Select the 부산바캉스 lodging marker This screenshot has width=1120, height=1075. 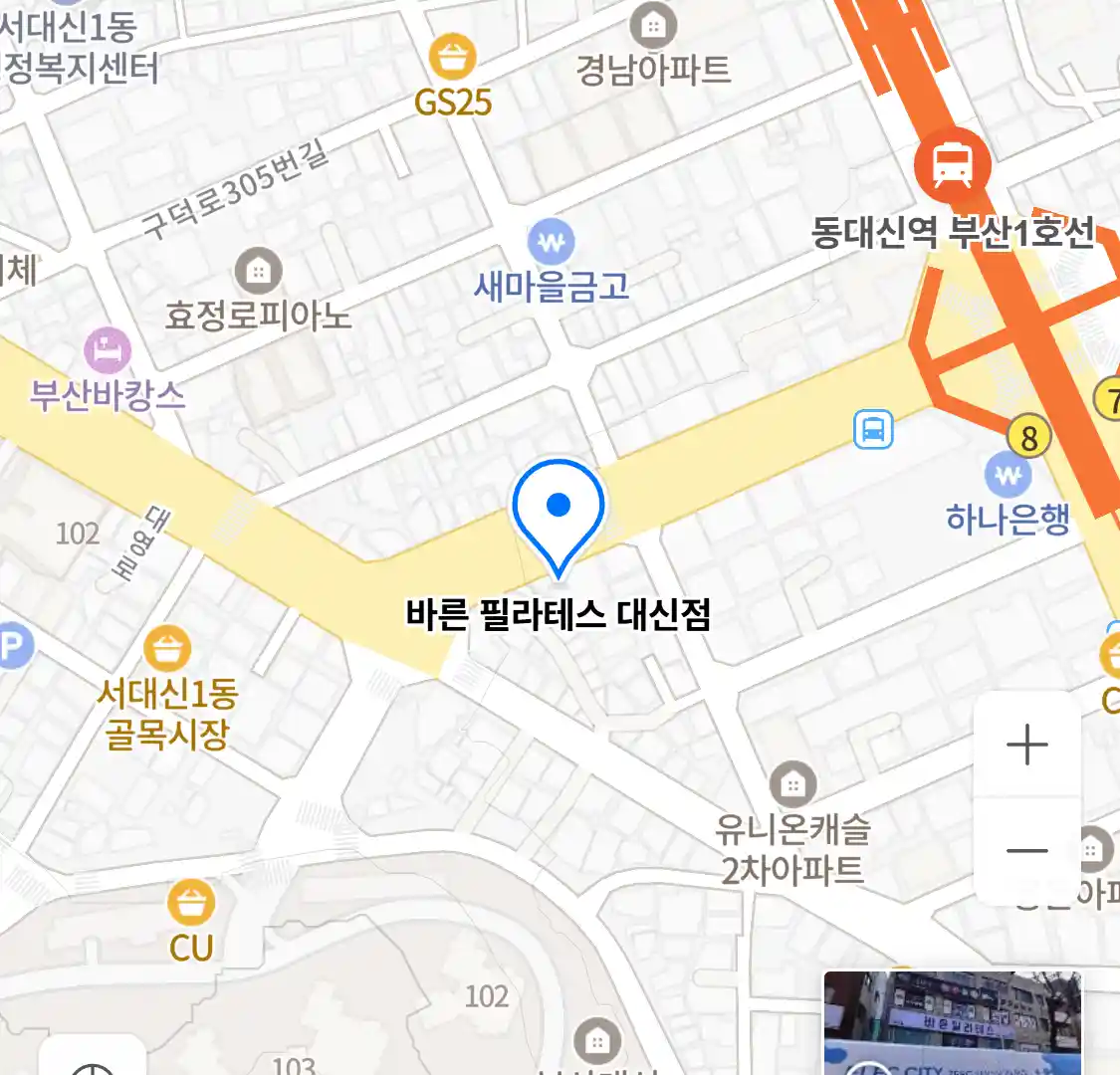tap(108, 351)
